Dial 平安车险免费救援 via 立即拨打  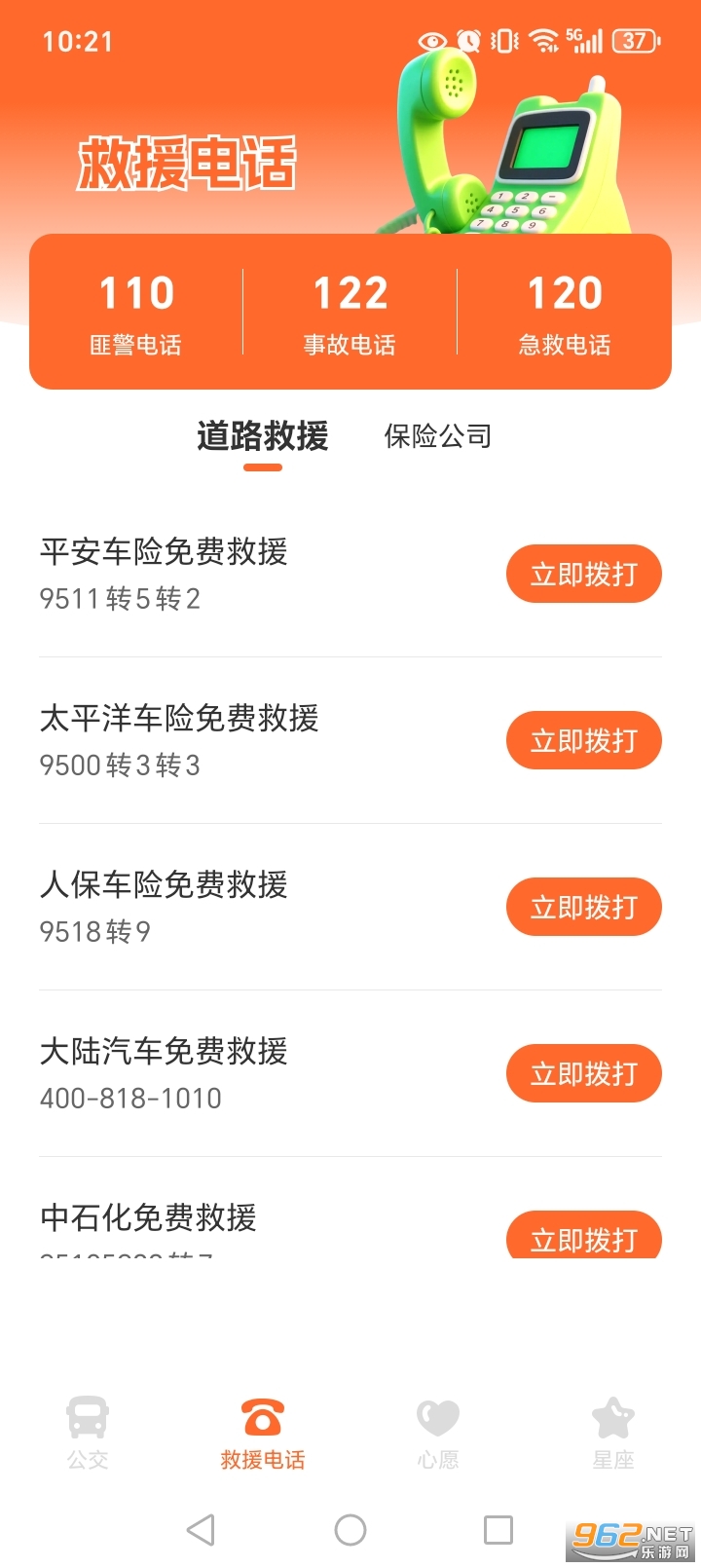click(583, 574)
